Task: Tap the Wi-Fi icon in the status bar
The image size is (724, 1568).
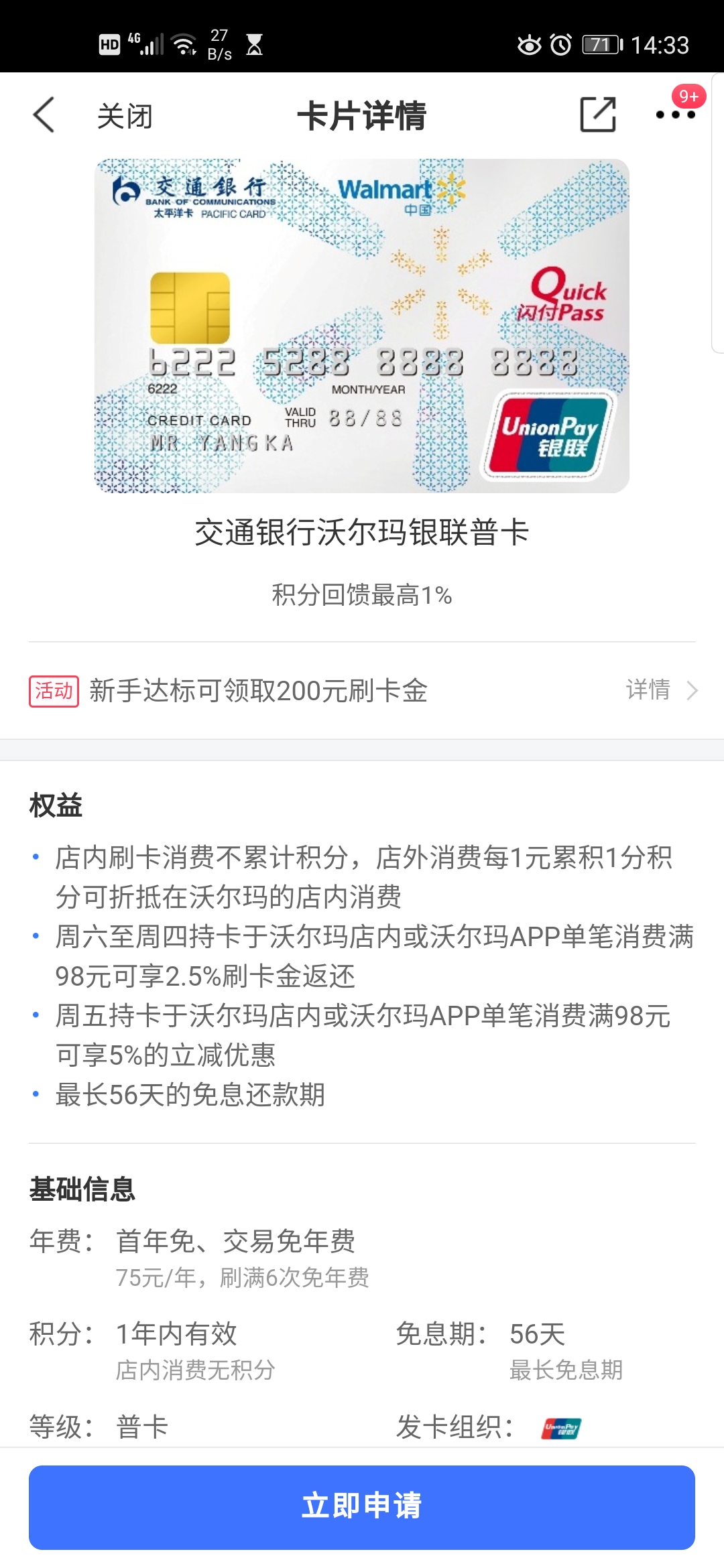Action: (182, 45)
